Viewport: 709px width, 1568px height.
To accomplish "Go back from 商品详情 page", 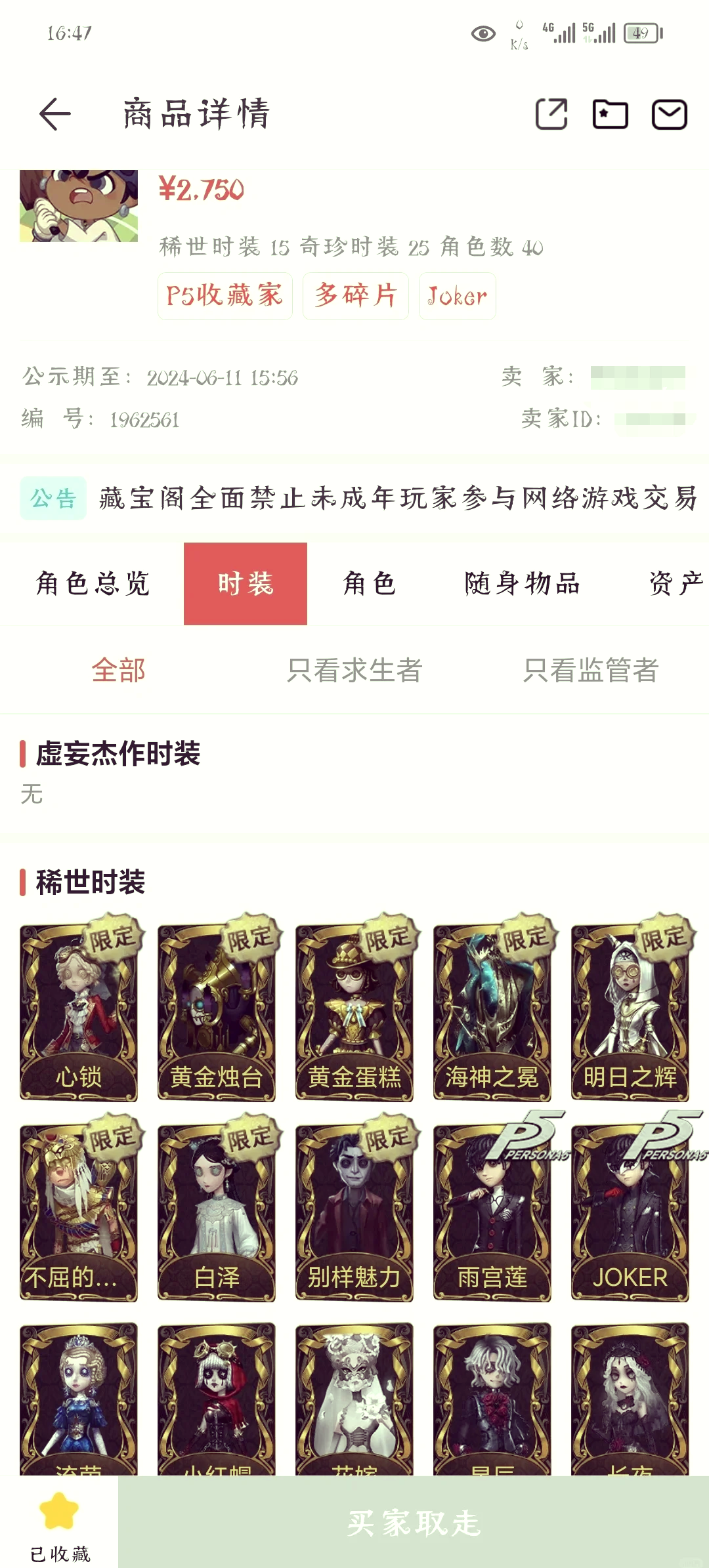I will coord(55,114).
